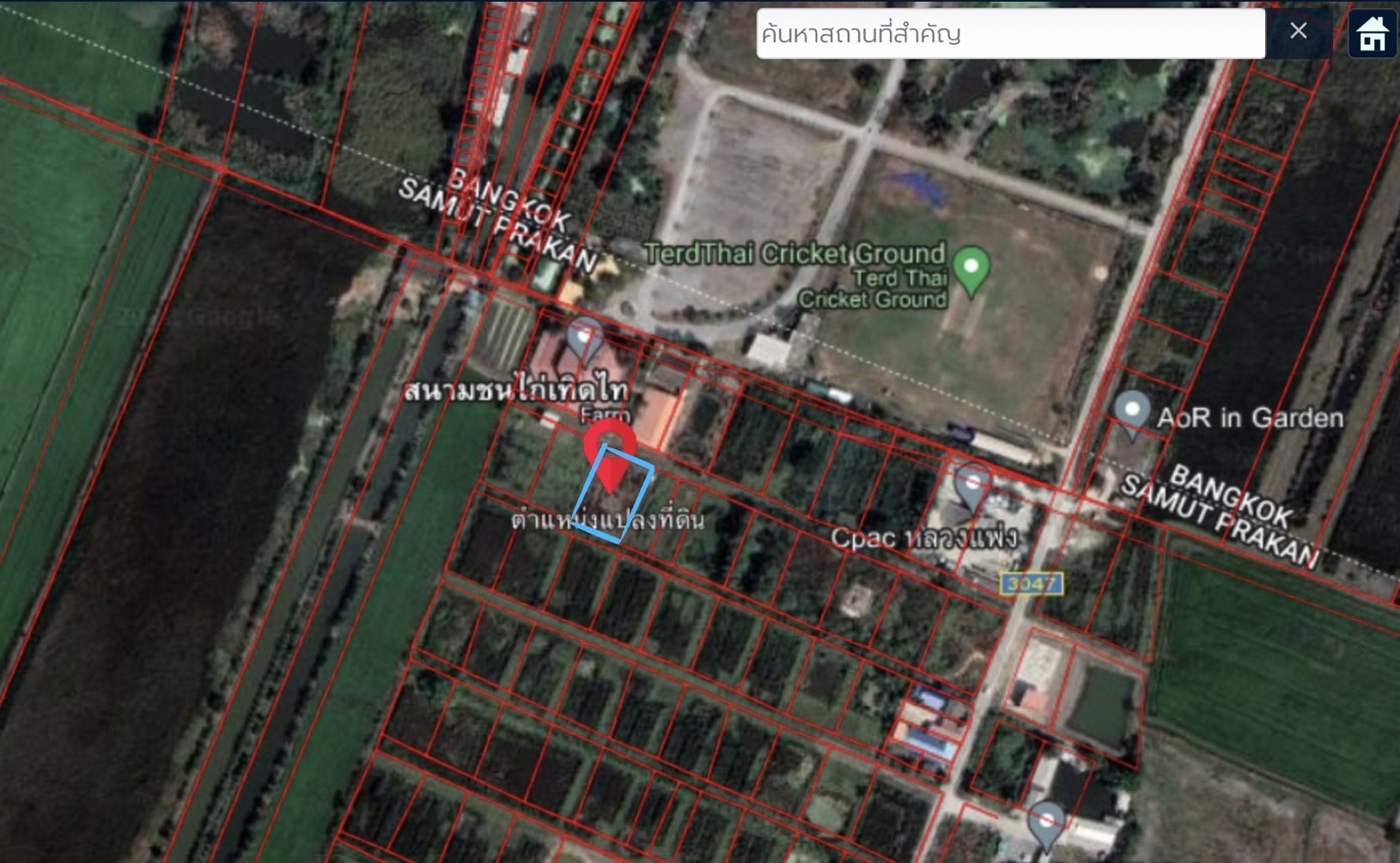
Task: Open the home icon button
Action: click(x=1372, y=34)
